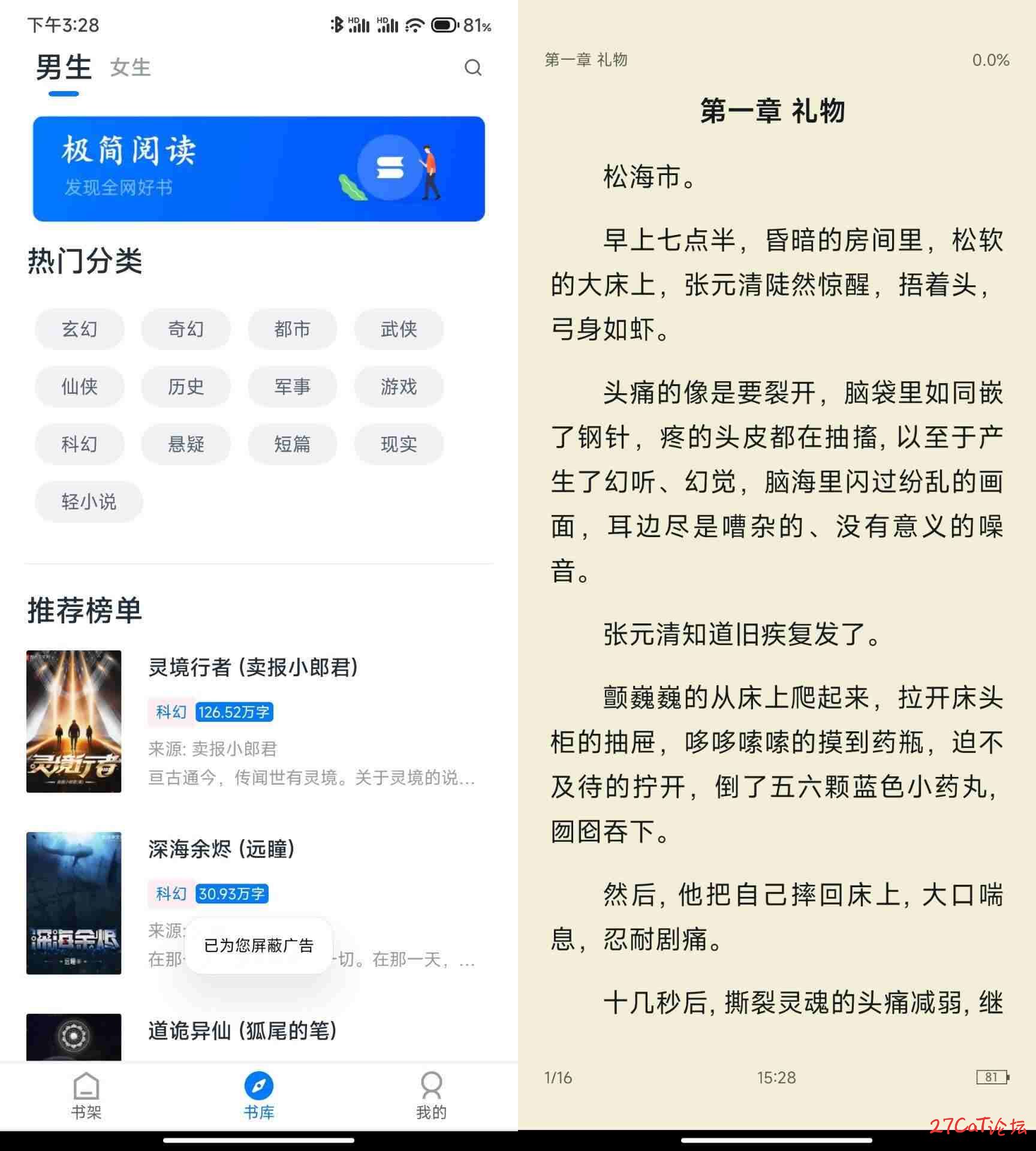Open the 悬疑 category
This screenshot has width=1036, height=1151.
186,444
